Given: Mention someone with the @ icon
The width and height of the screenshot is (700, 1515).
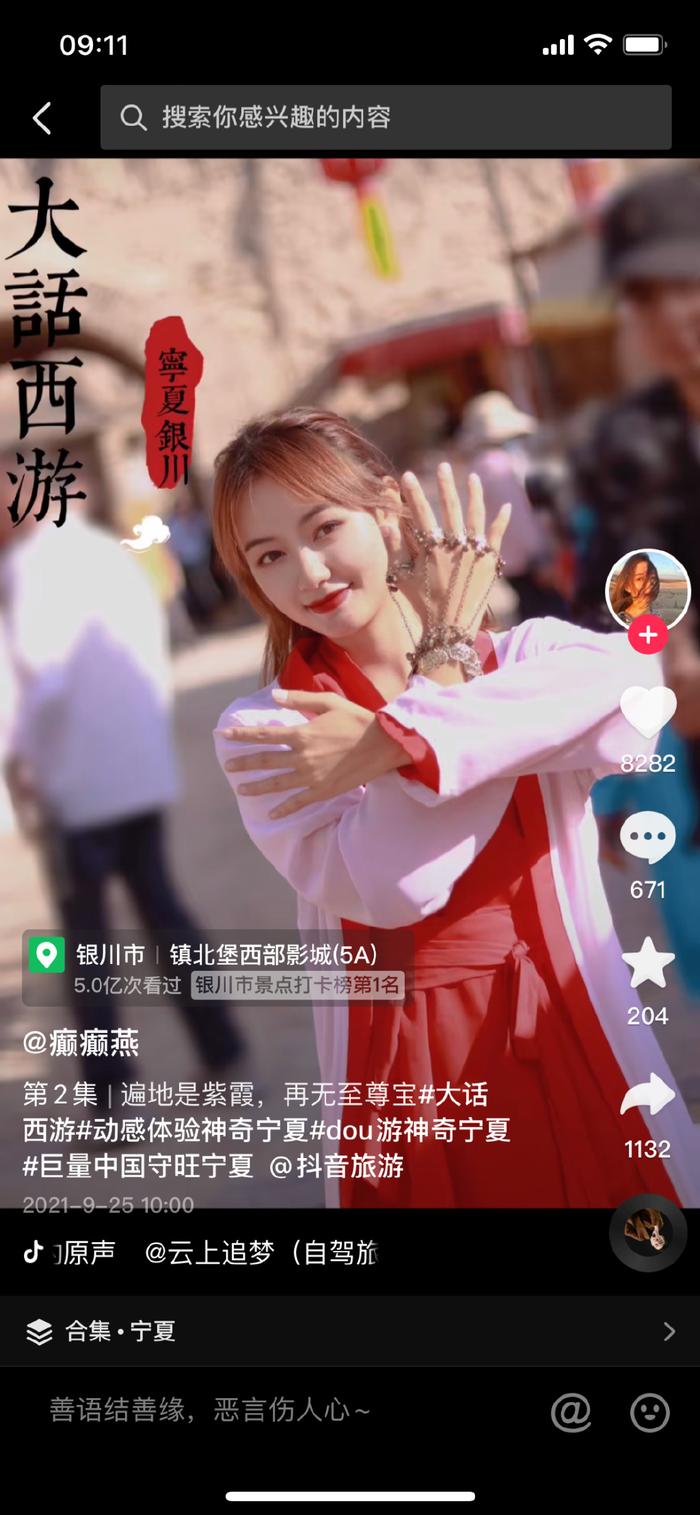Looking at the screenshot, I should coord(571,1412).
